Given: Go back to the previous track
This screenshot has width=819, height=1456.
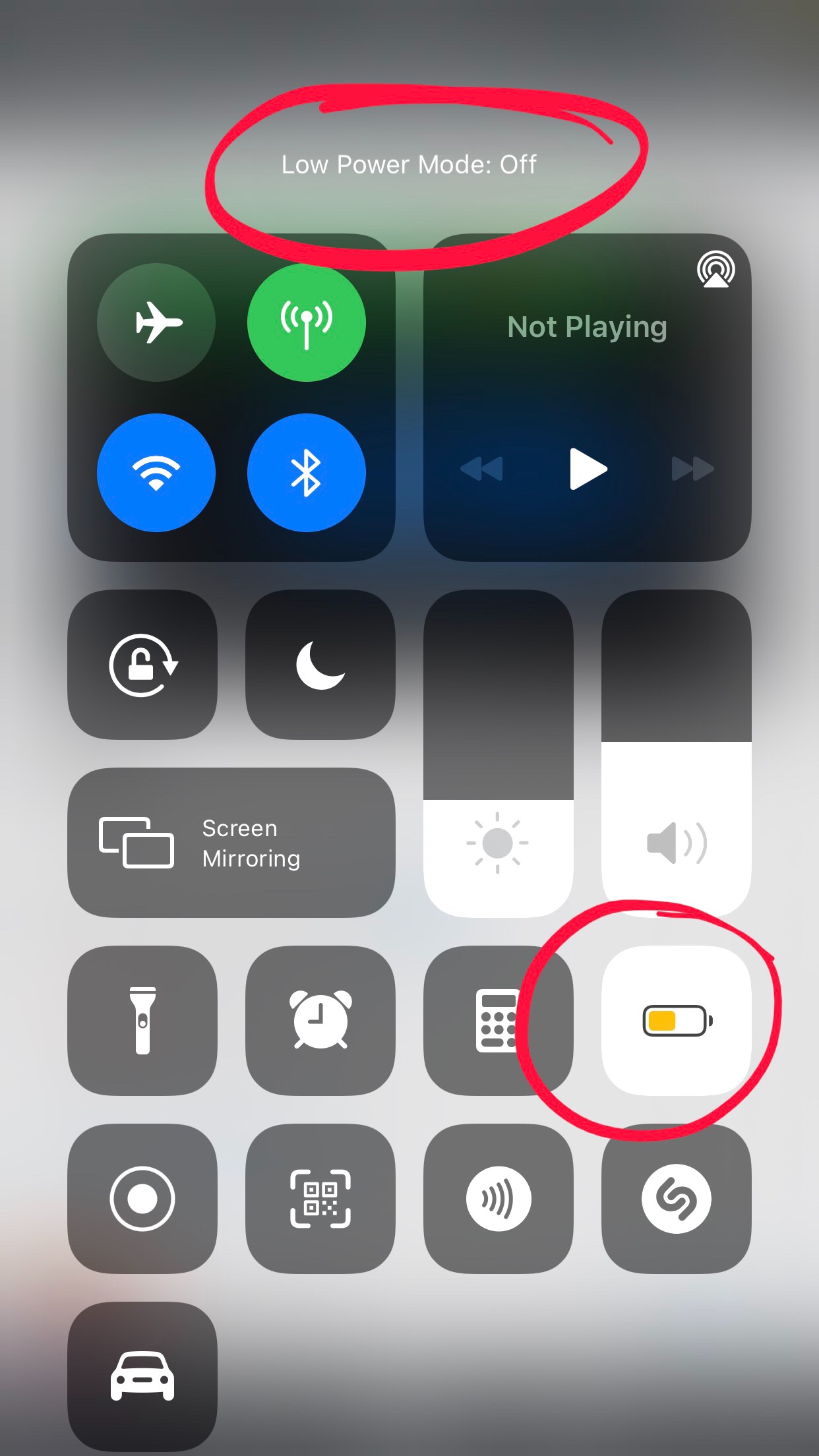Looking at the screenshot, I should [482, 470].
